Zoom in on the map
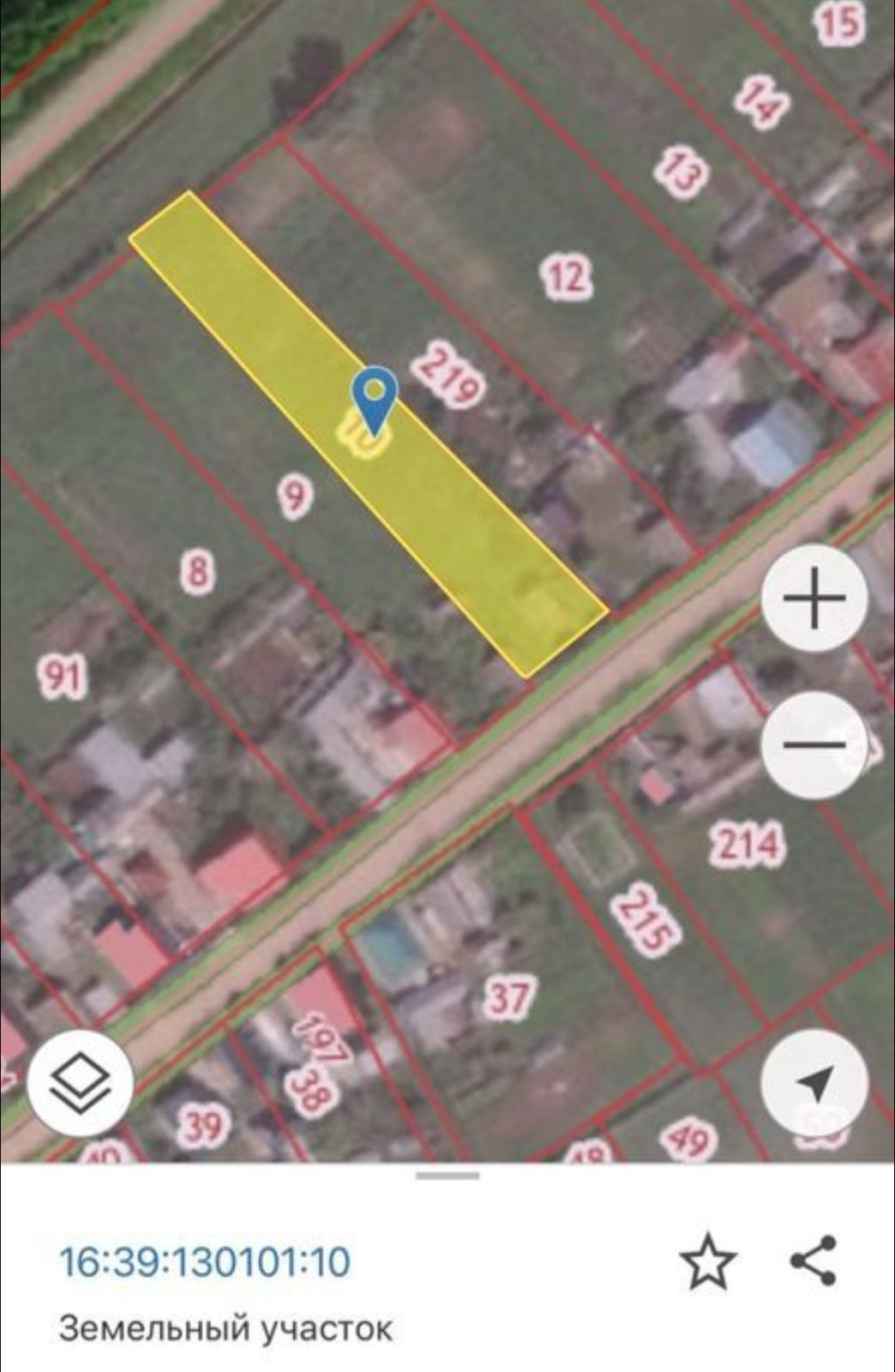The image size is (895, 1372). point(814,598)
